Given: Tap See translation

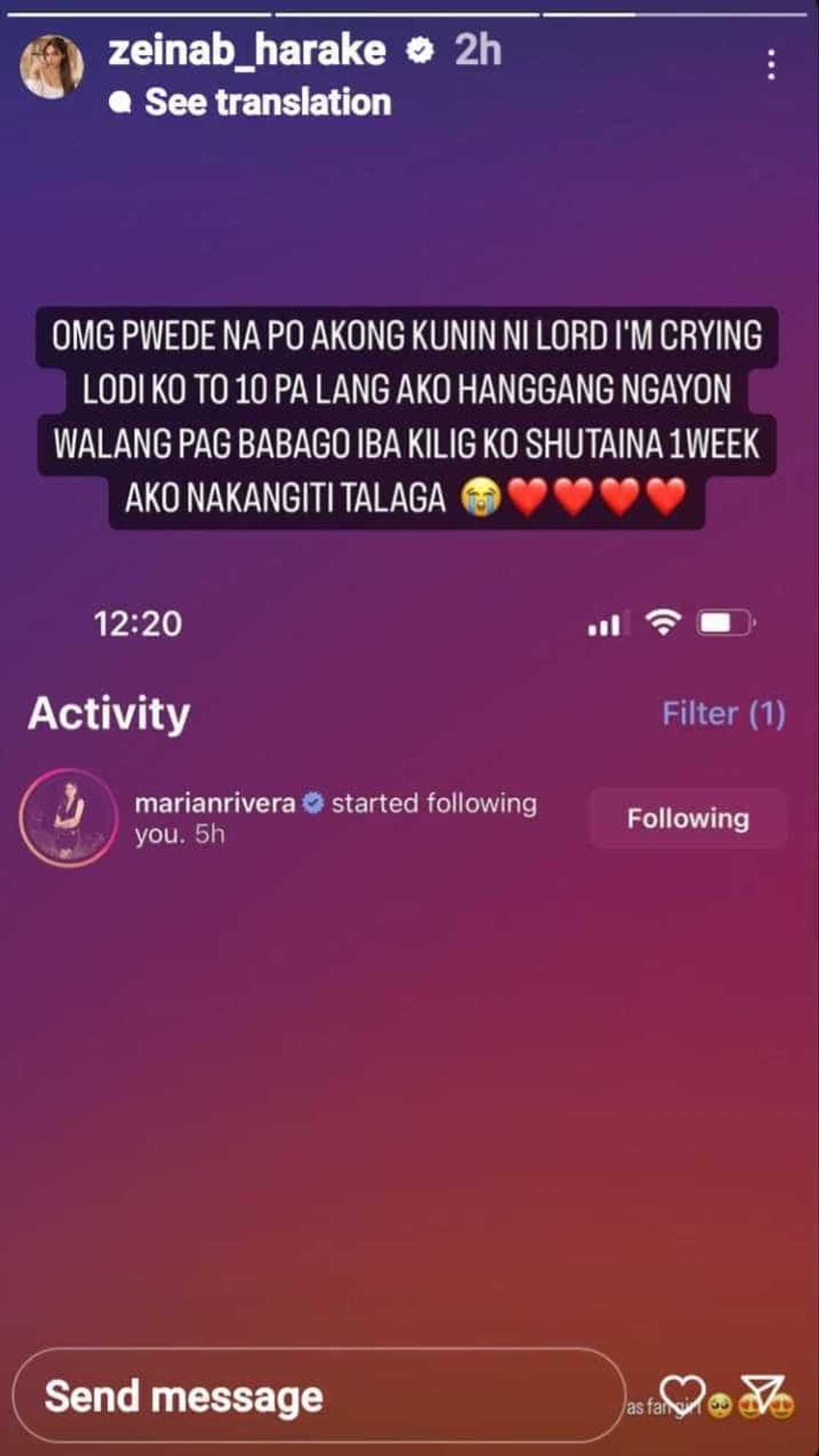Looking at the screenshot, I should click(267, 102).
